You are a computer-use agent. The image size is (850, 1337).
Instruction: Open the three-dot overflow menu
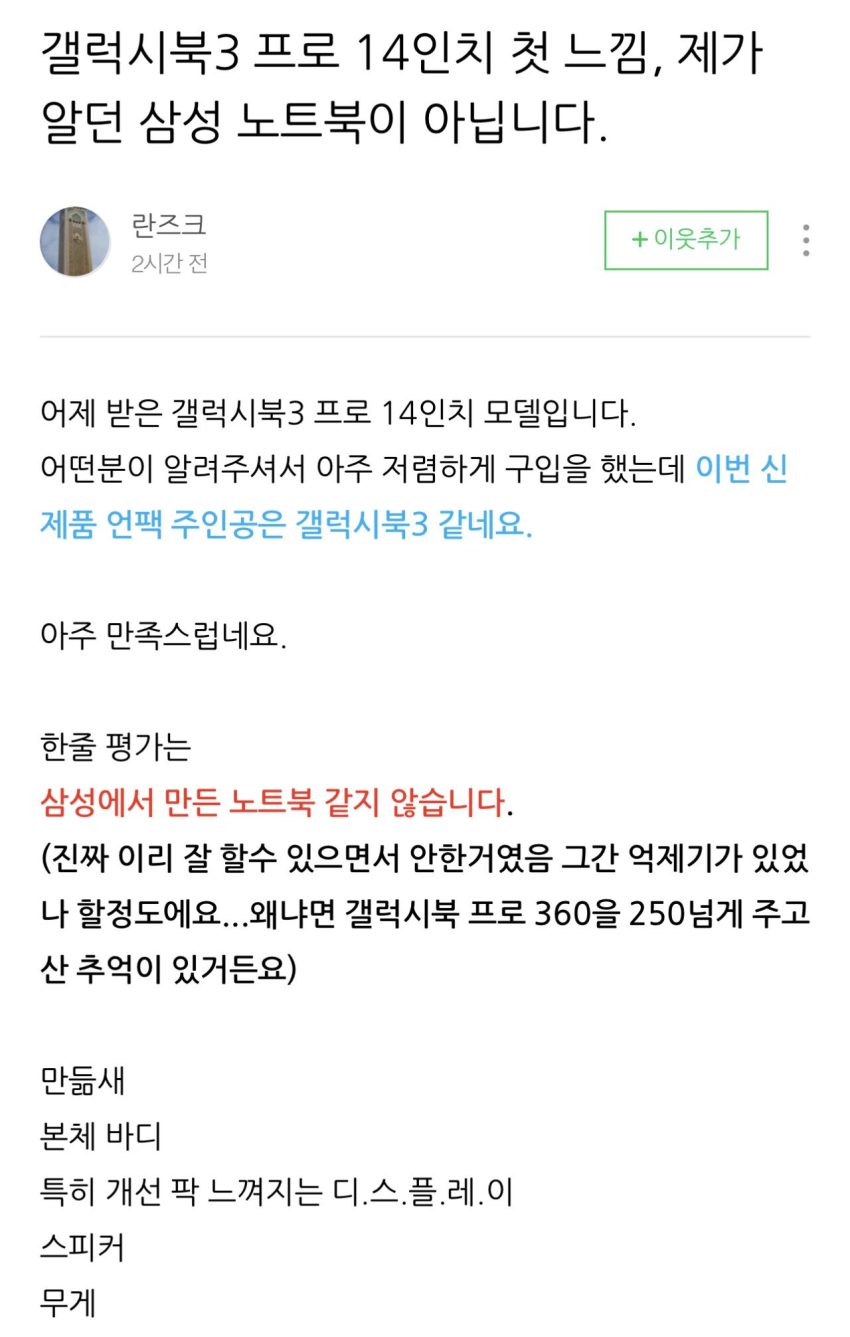click(806, 241)
